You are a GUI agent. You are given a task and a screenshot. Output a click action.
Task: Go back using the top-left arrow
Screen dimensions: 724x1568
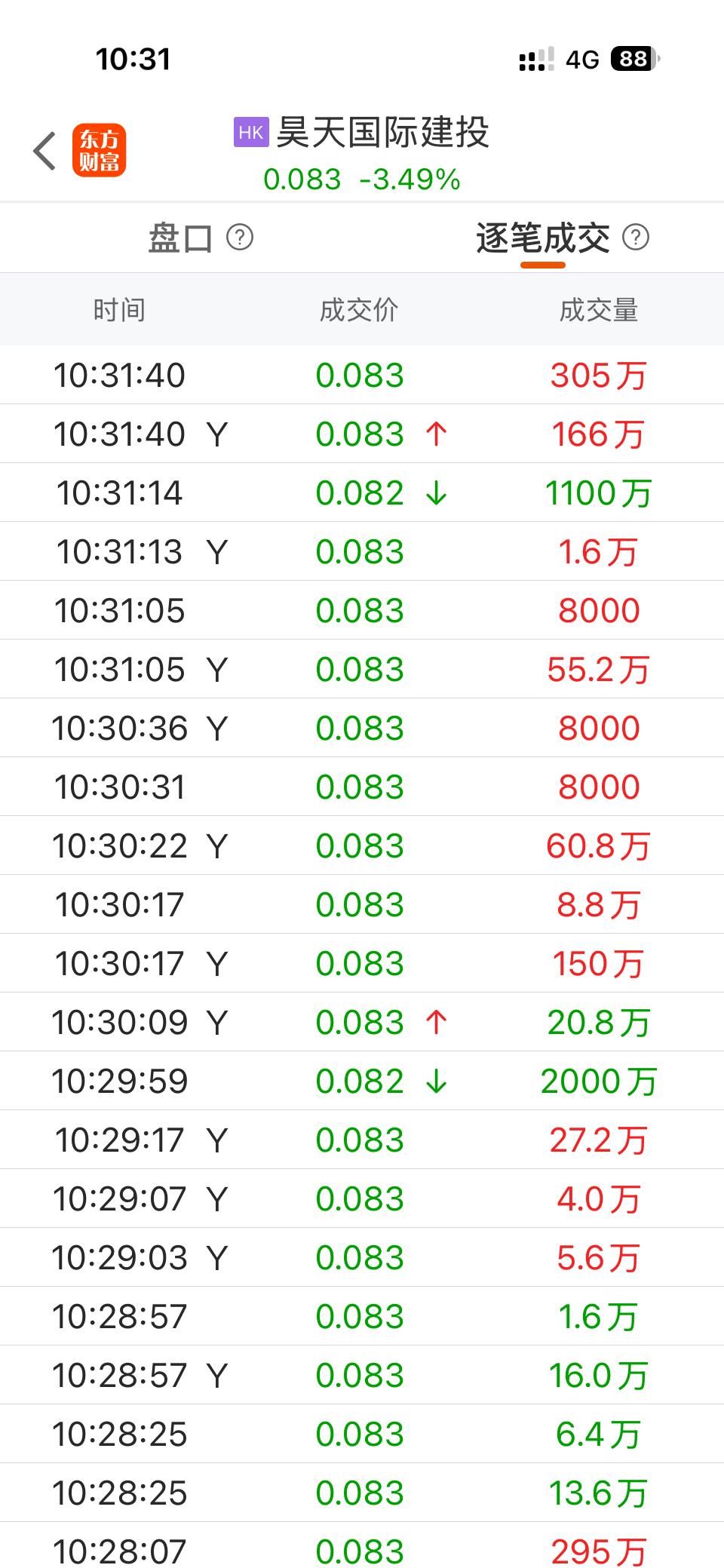(45, 151)
